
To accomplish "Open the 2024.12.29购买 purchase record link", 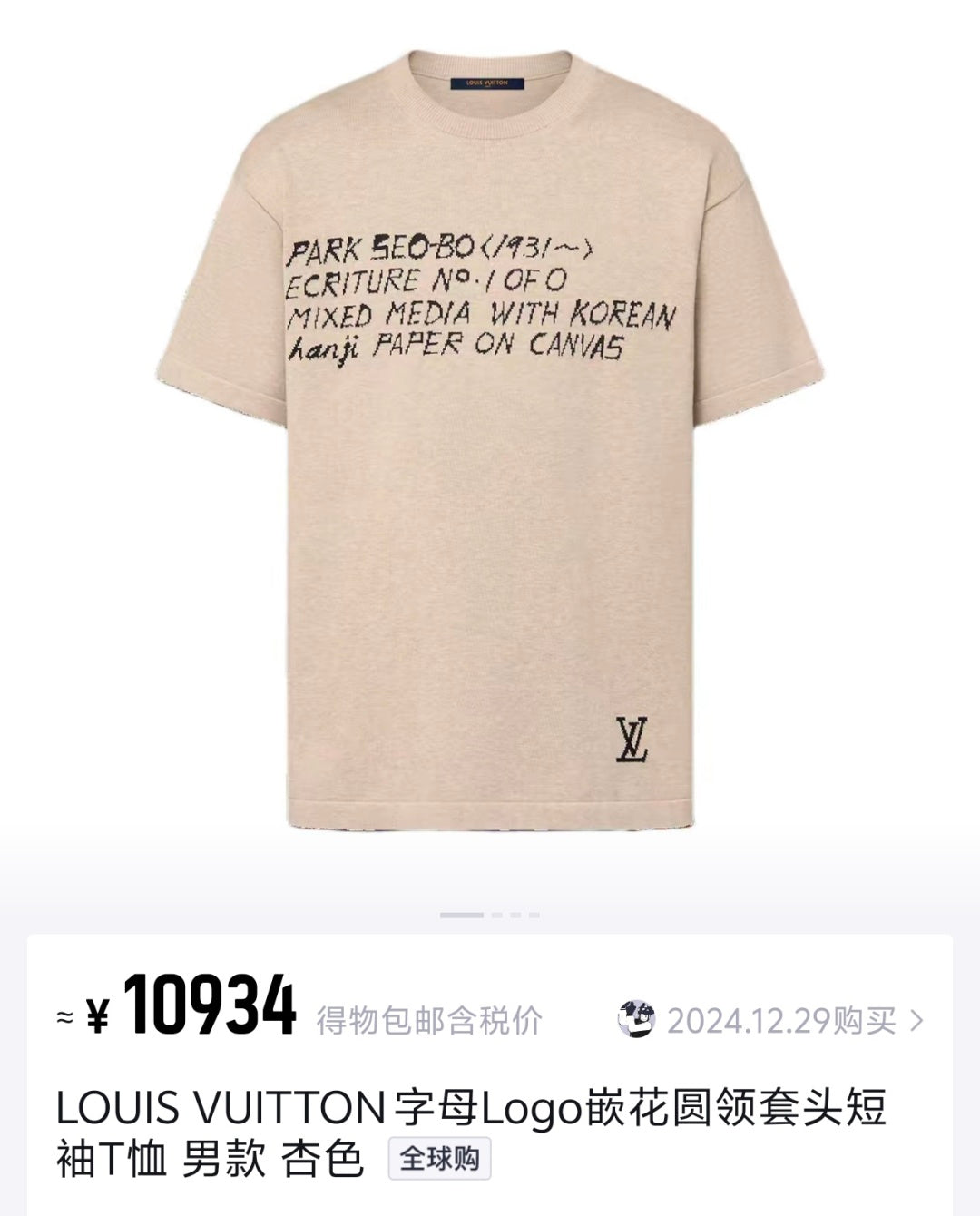I will pos(780,1021).
